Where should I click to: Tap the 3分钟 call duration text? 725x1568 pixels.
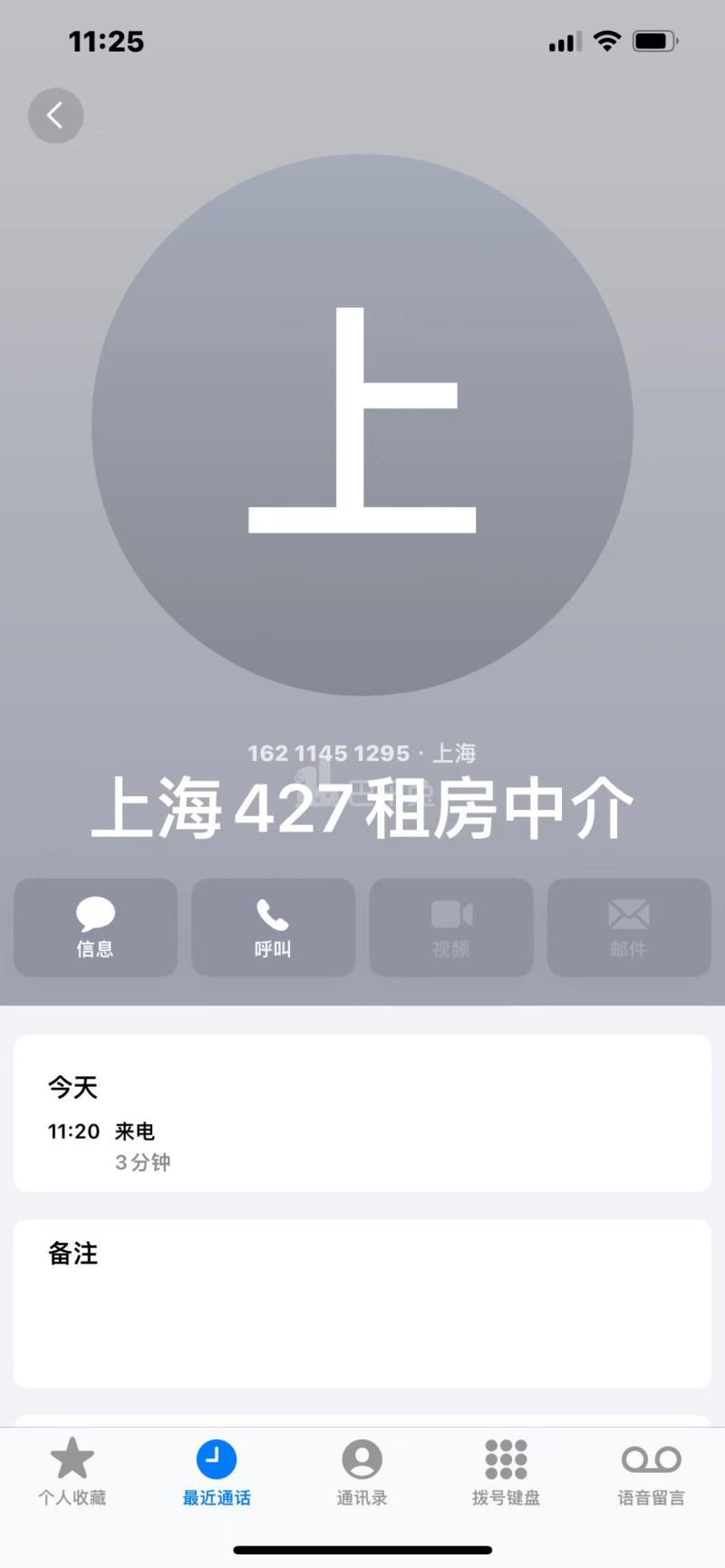(x=143, y=1162)
